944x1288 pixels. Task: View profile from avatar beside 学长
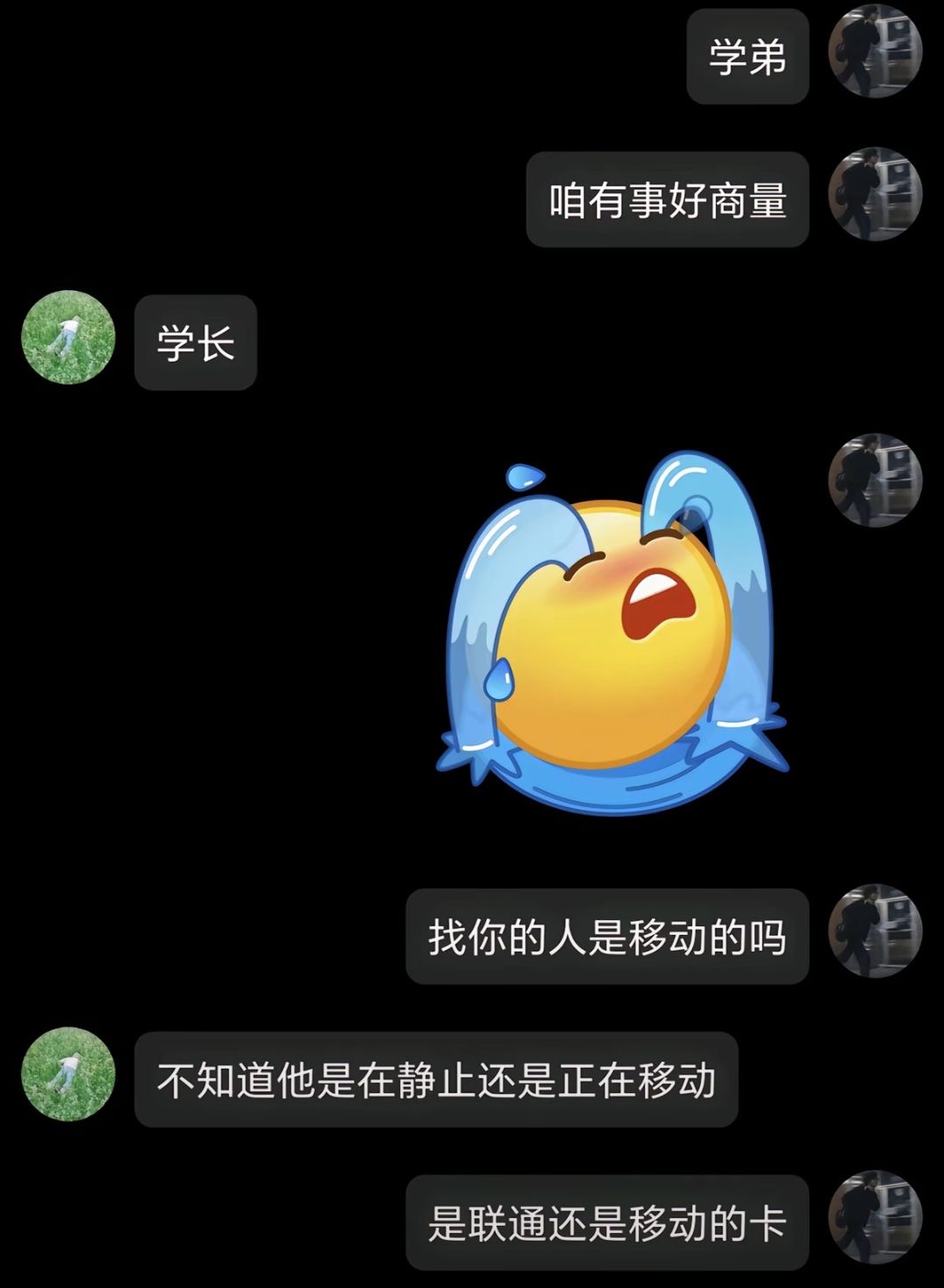[x=68, y=337]
